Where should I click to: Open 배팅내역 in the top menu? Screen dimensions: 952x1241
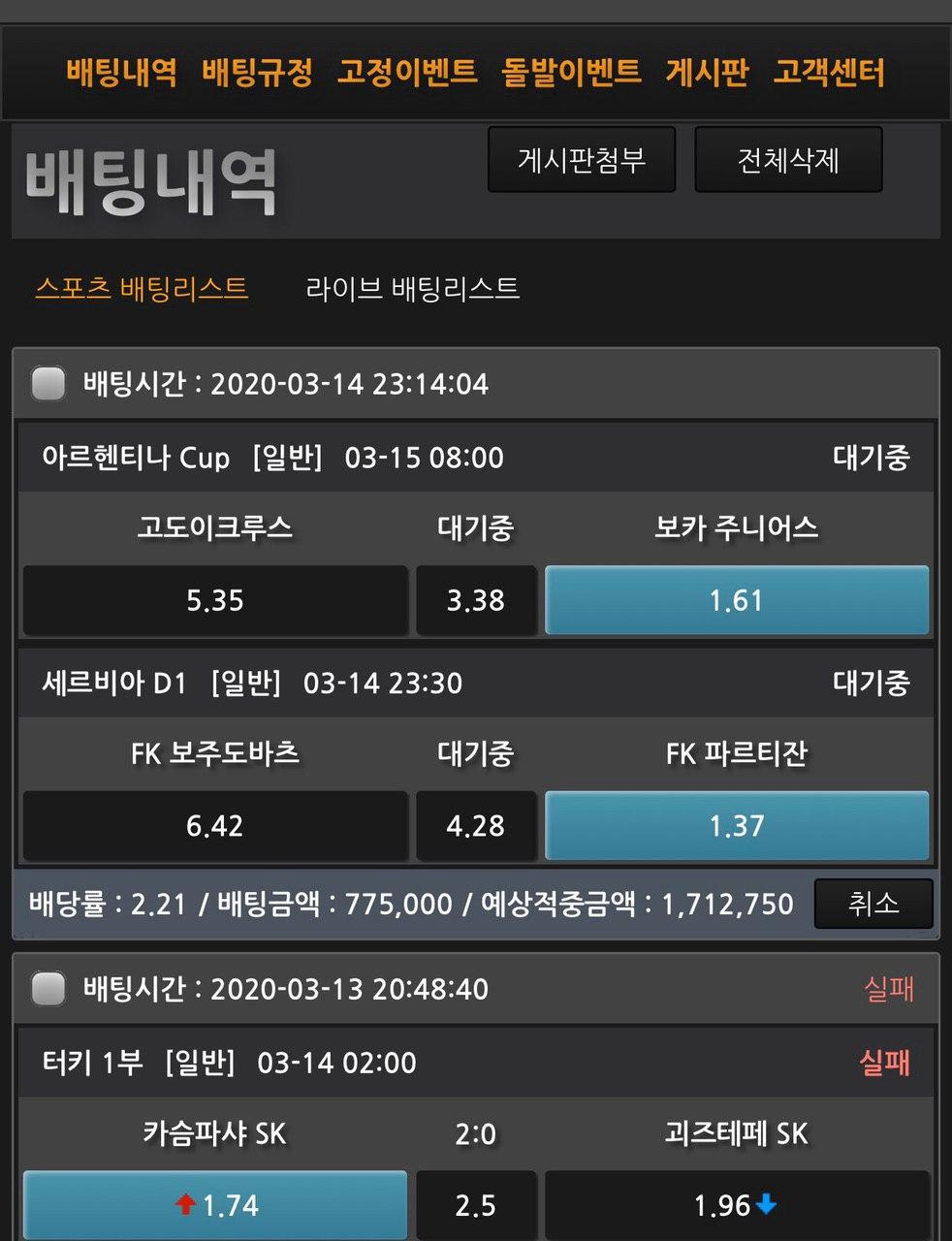[x=121, y=73]
